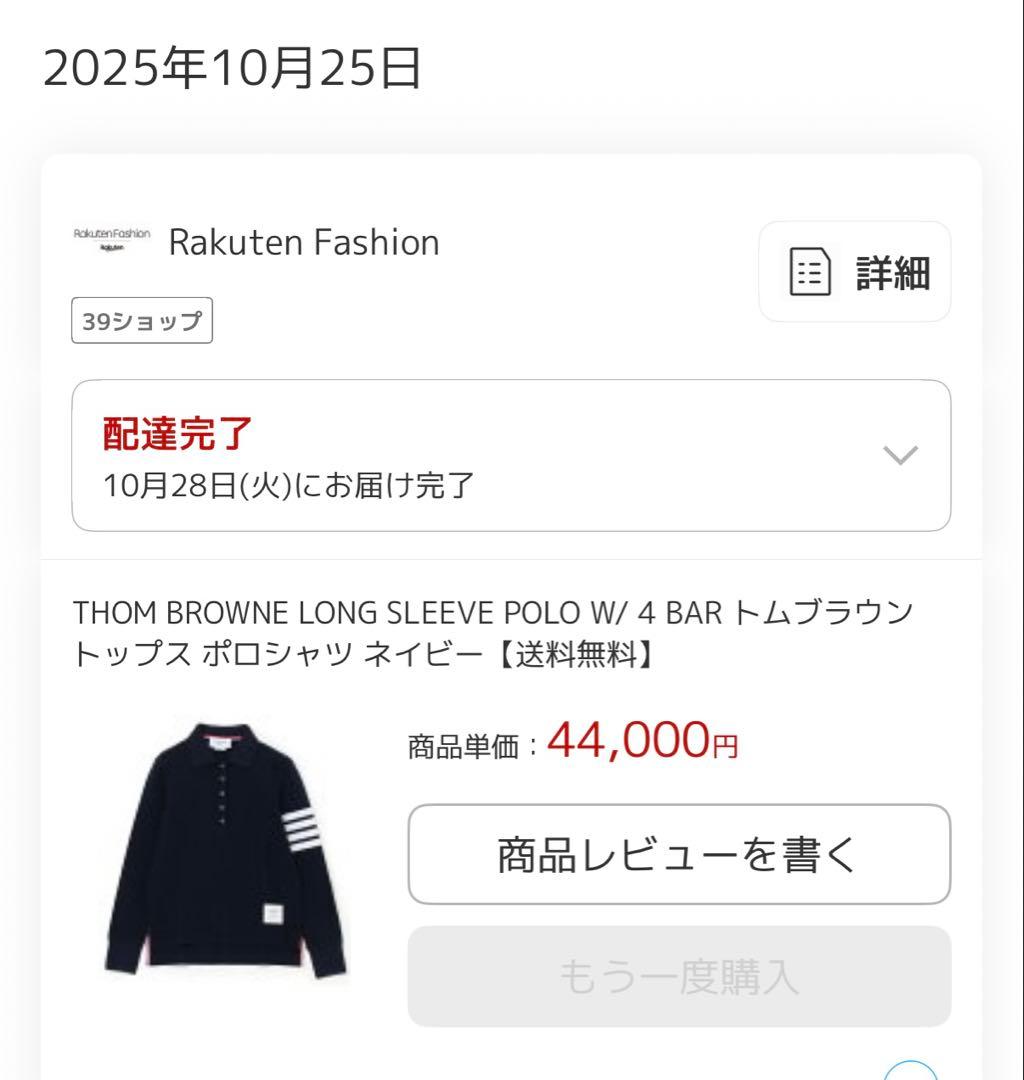Image resolution: width=1024 pixels, height=1080 pixels.
Task: Open the order 詳細 panel
Action: 854,271
